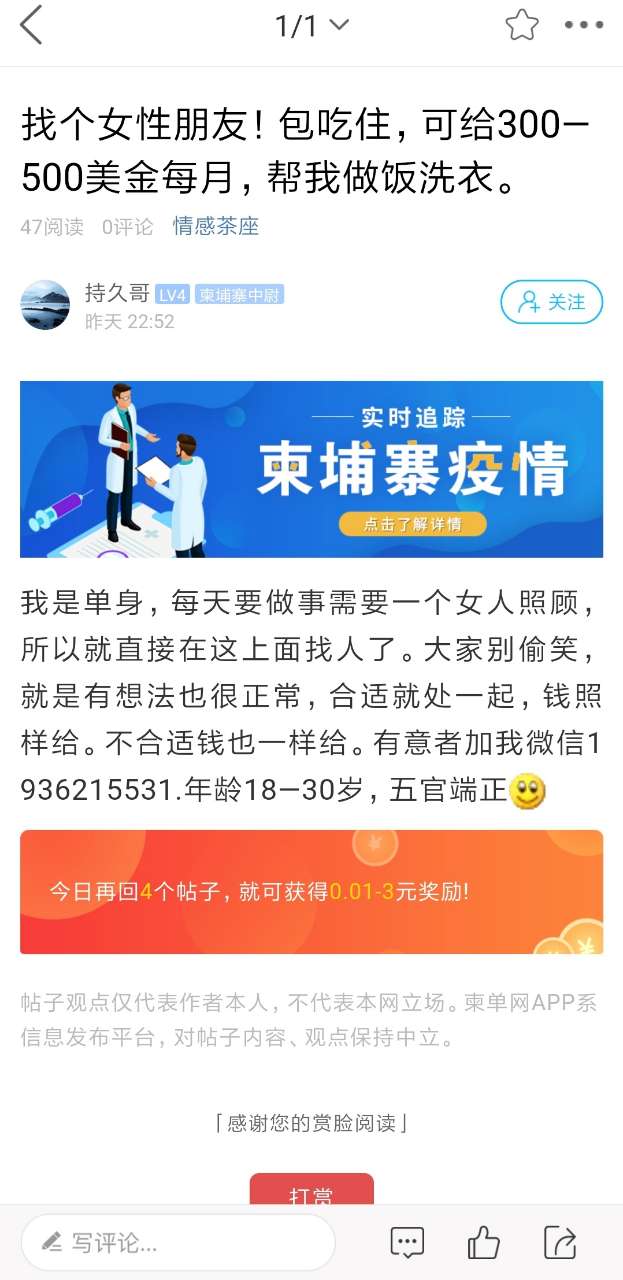Open the 柬埔寨疫情 tracking banner

tap(311, 469)
